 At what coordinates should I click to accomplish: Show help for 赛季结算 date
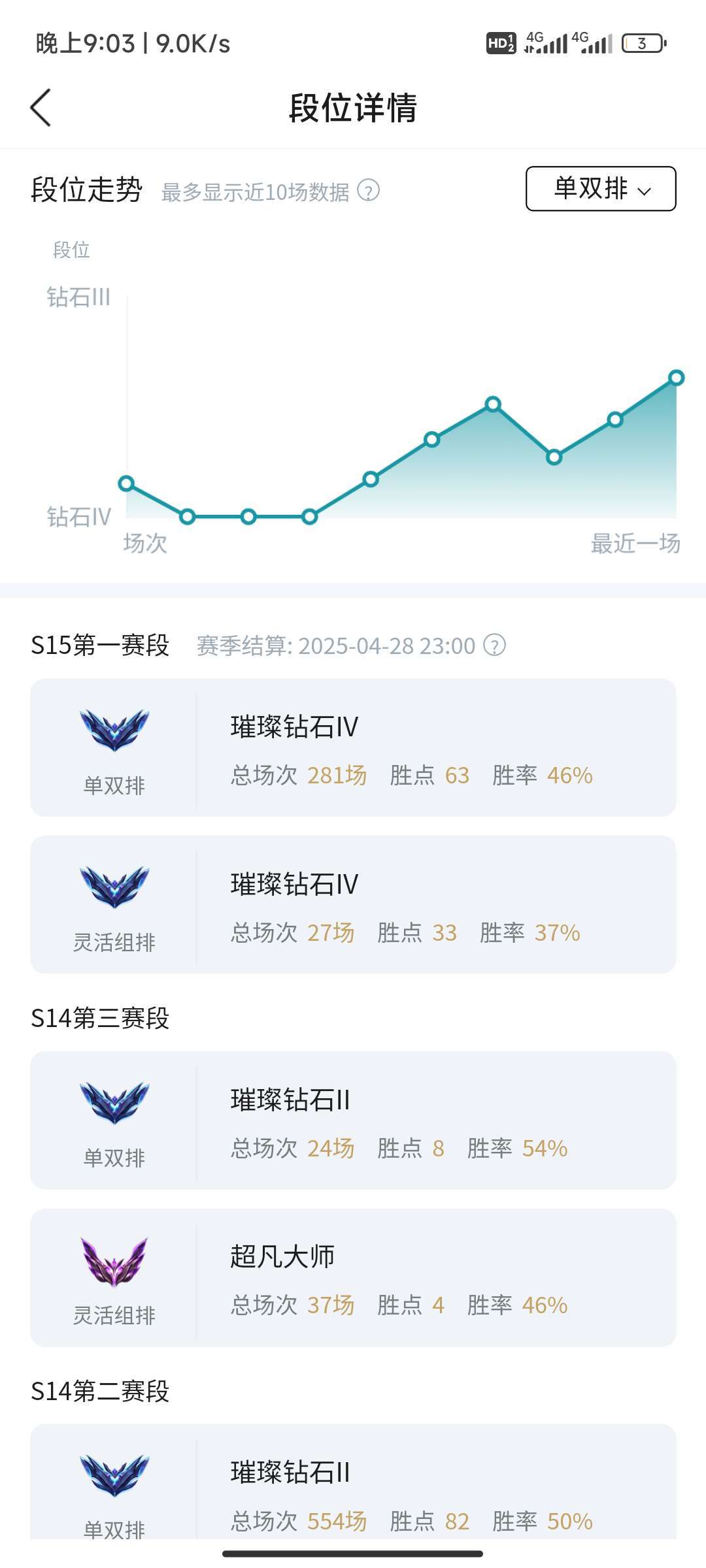(494, 645)
